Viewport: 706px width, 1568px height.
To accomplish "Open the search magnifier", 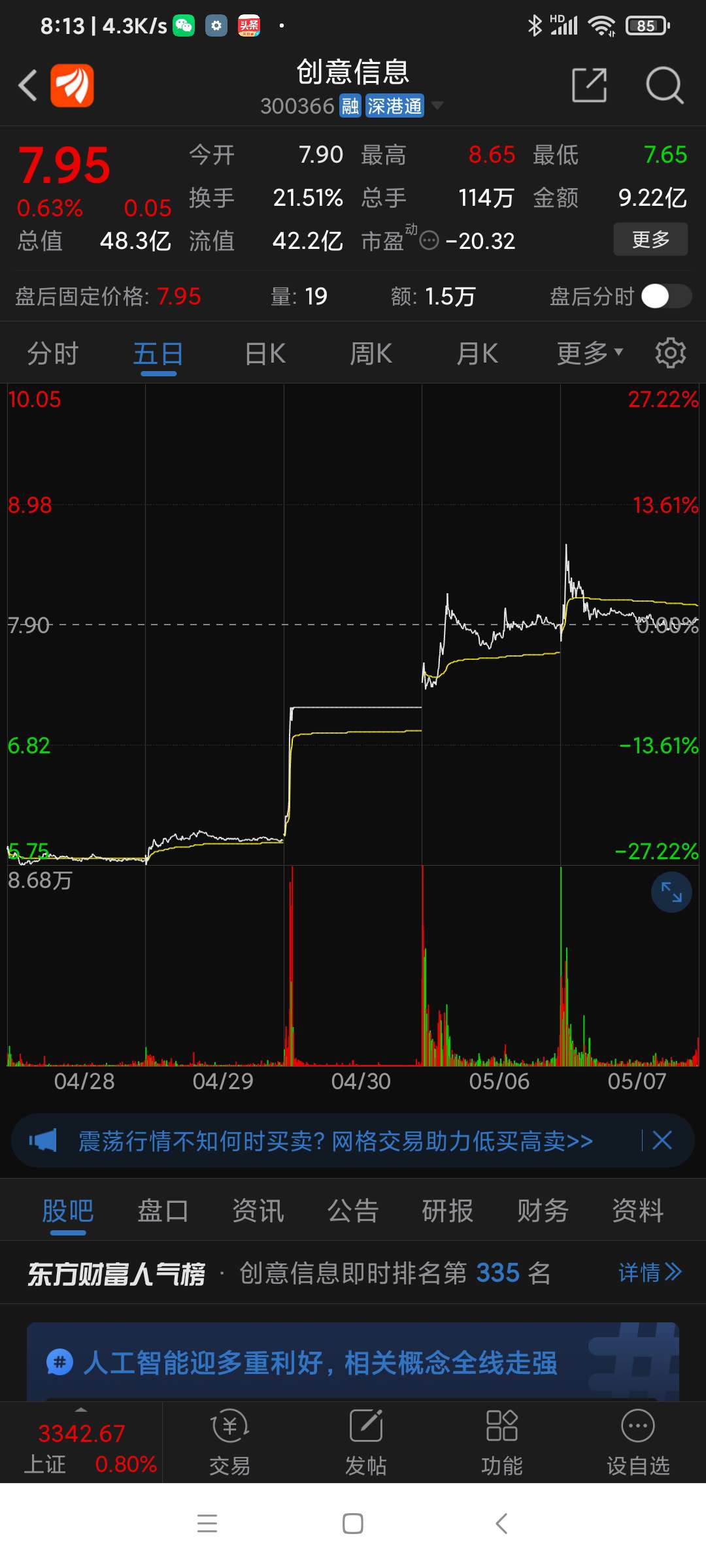I will click(664, 85).
